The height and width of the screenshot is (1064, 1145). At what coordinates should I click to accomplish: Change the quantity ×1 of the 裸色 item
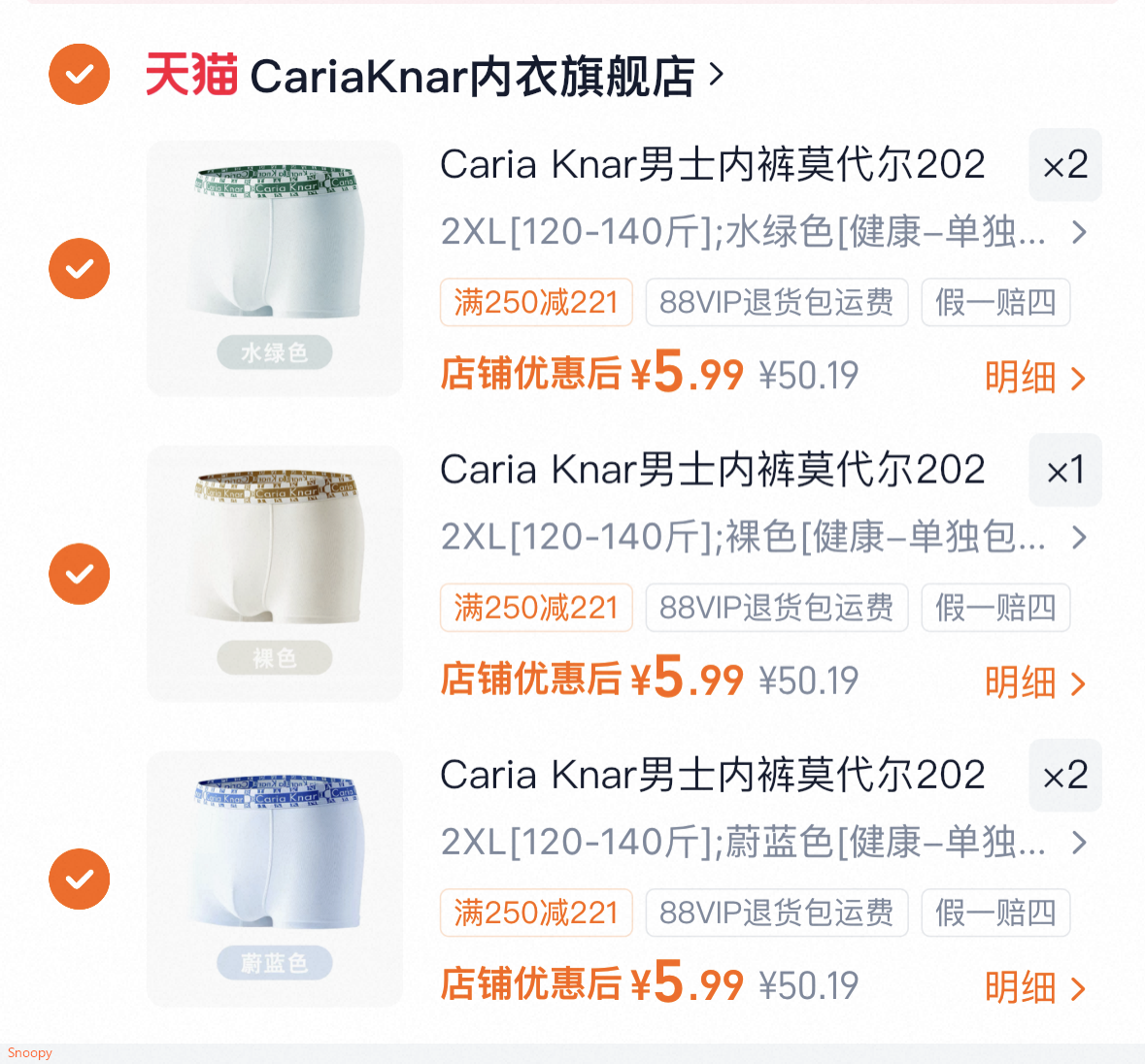tap(1065, 470)
